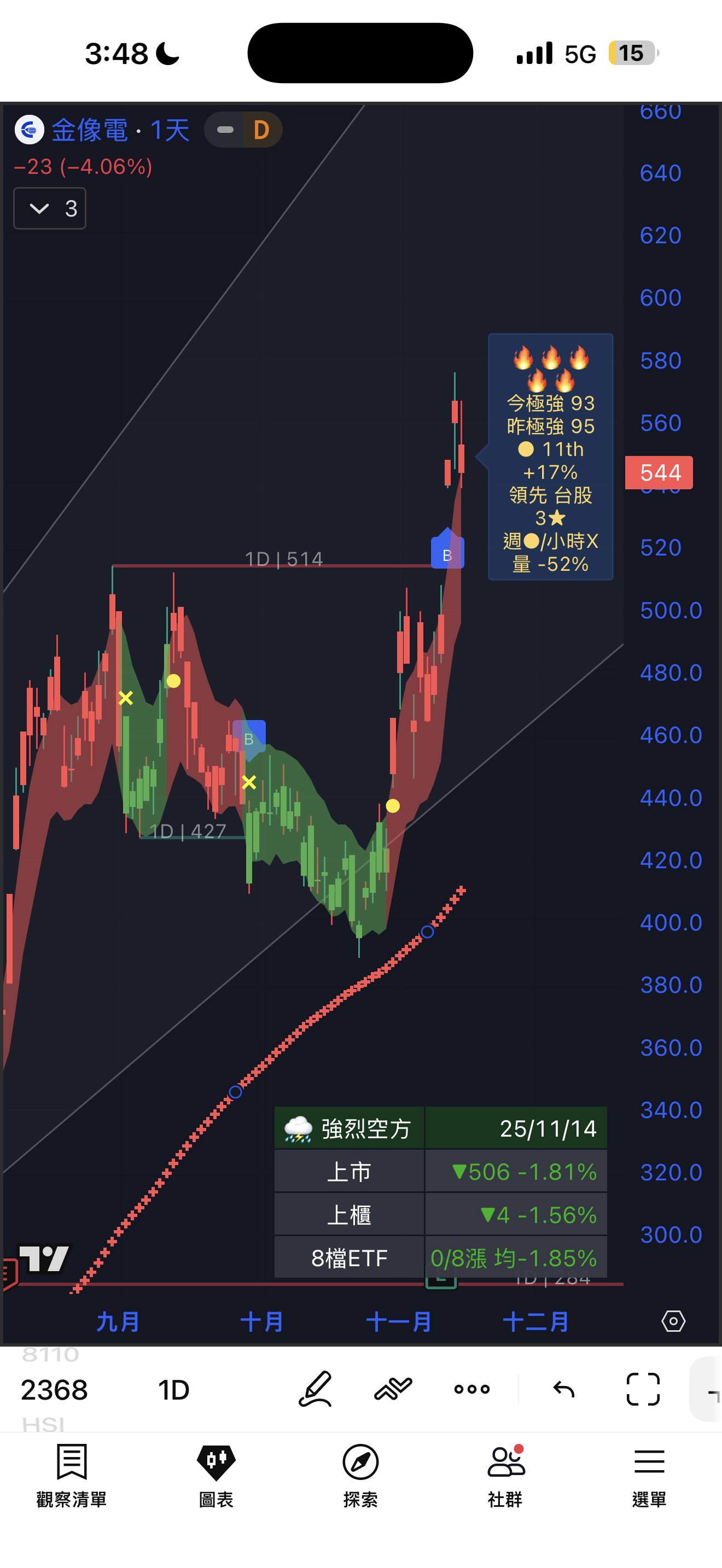
Task: Tap the 金像電 symbol title
Action: pyautogui.click(x=90, y=130)
